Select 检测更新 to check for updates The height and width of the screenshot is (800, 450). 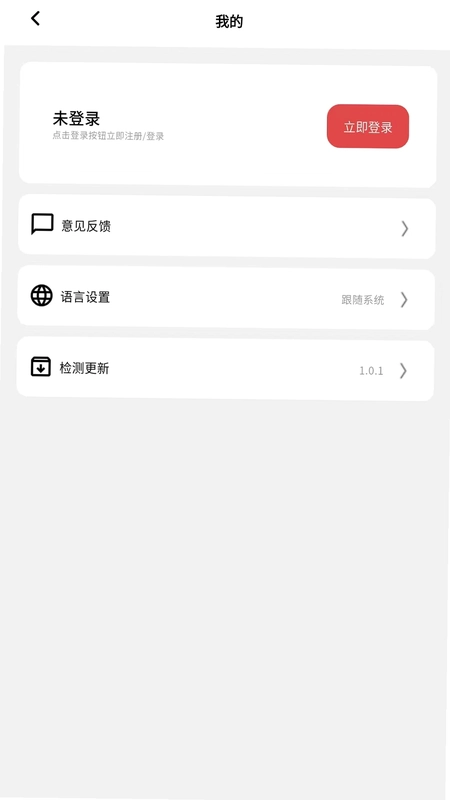(x=226, y=369)
